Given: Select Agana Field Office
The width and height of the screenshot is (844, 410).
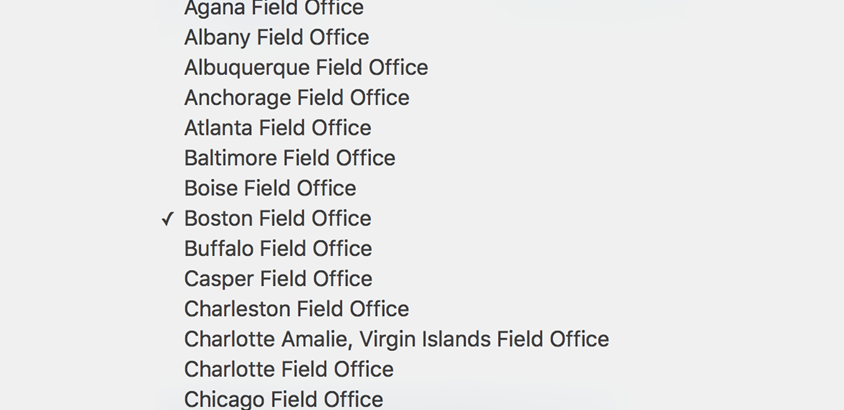Looking at the screenshot, I should tap(273, 9).
